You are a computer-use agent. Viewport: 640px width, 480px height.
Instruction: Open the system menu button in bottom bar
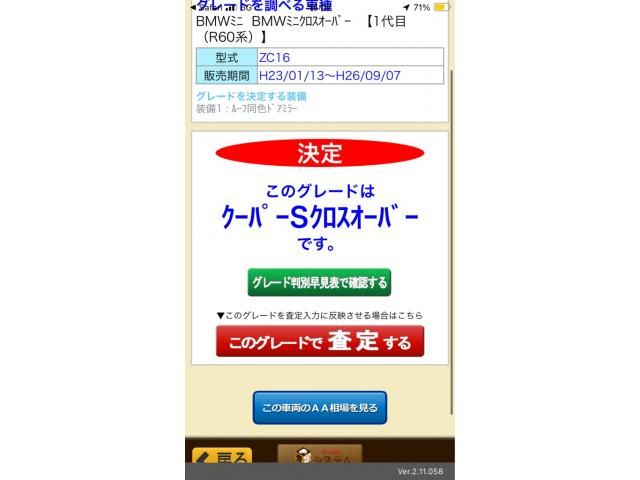click(319, 455)
